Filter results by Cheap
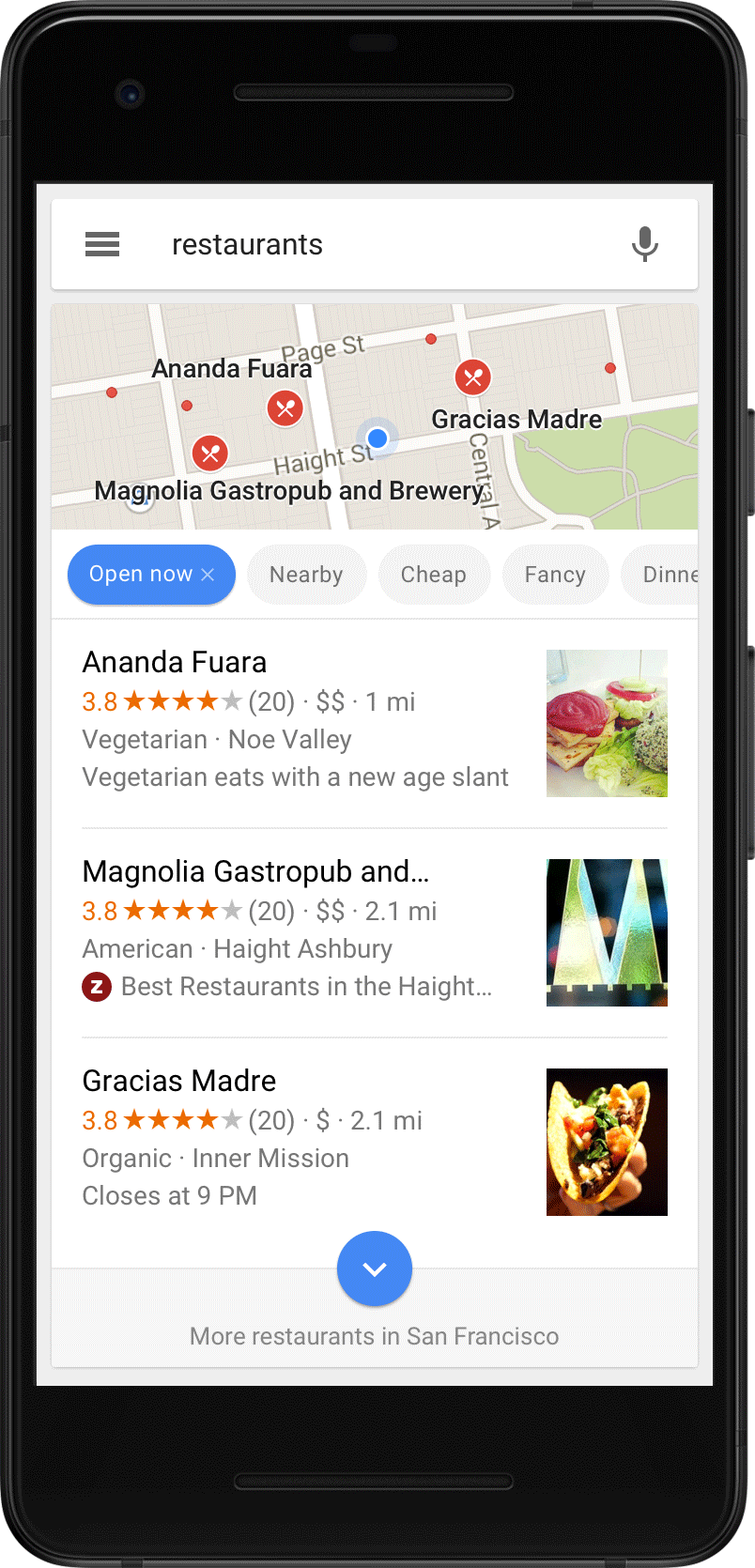 pos(433,575)
